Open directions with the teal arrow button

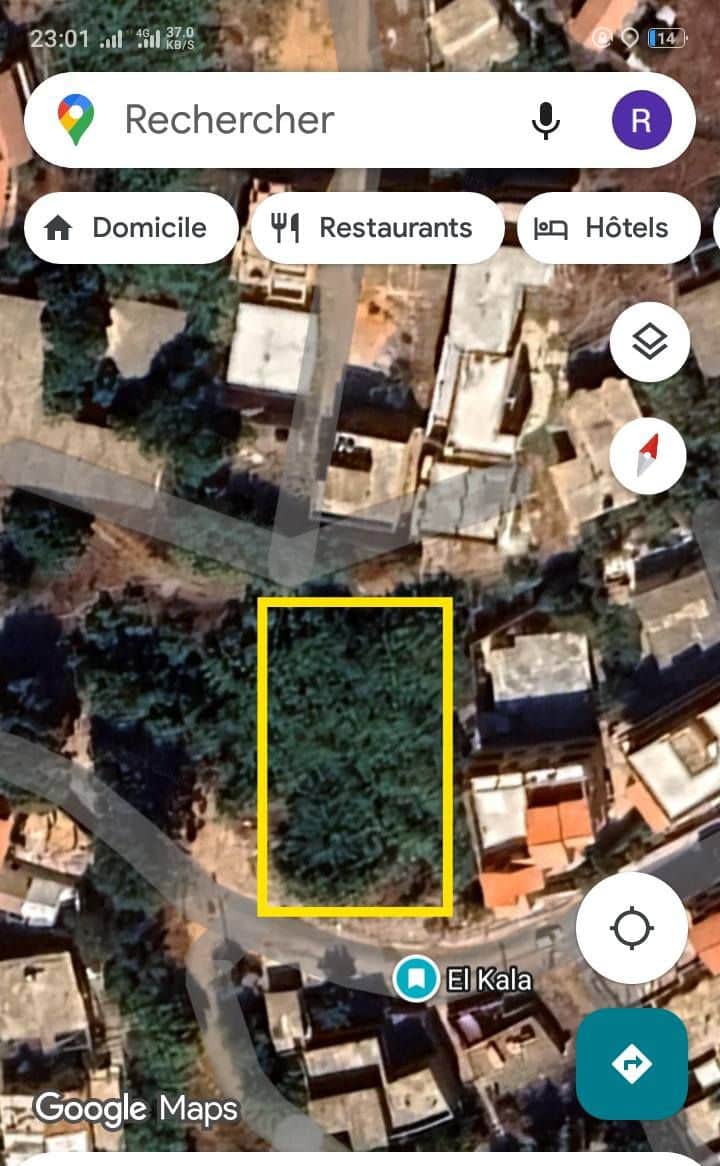tap(631, 1063)
